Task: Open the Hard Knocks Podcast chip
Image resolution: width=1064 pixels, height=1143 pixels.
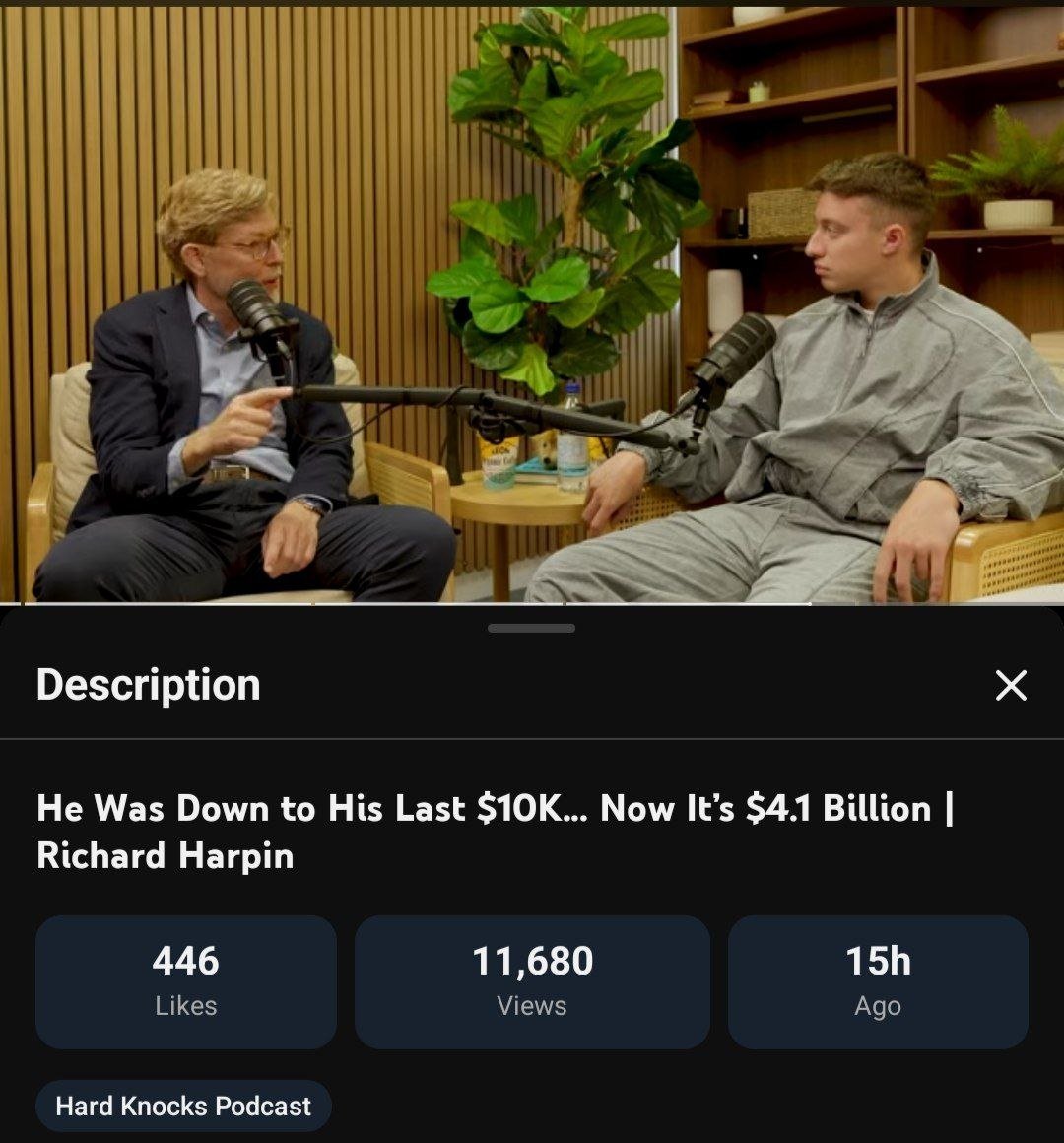Action: (x=183, y=1106)
